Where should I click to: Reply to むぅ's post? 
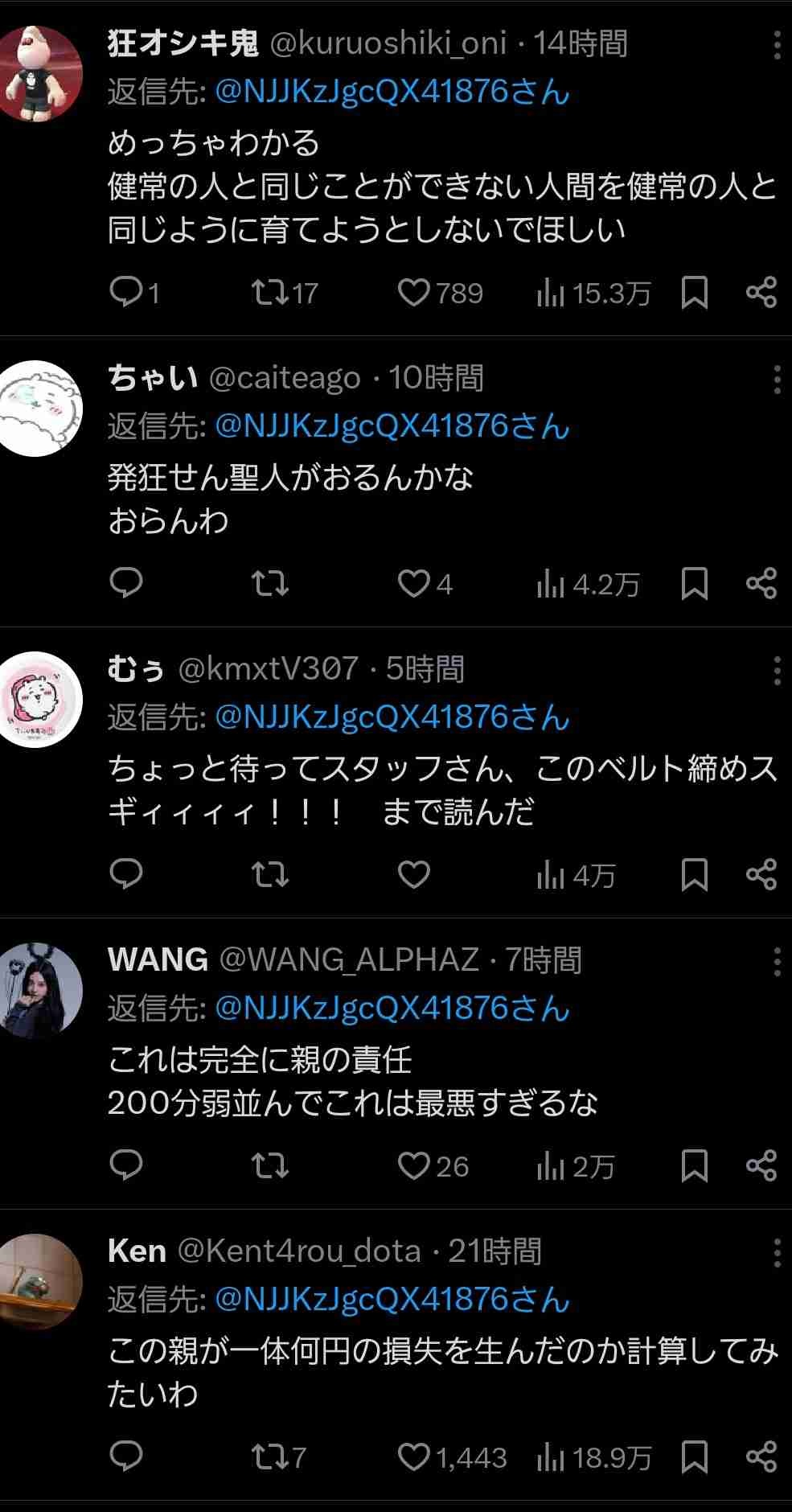pos(126,874)
